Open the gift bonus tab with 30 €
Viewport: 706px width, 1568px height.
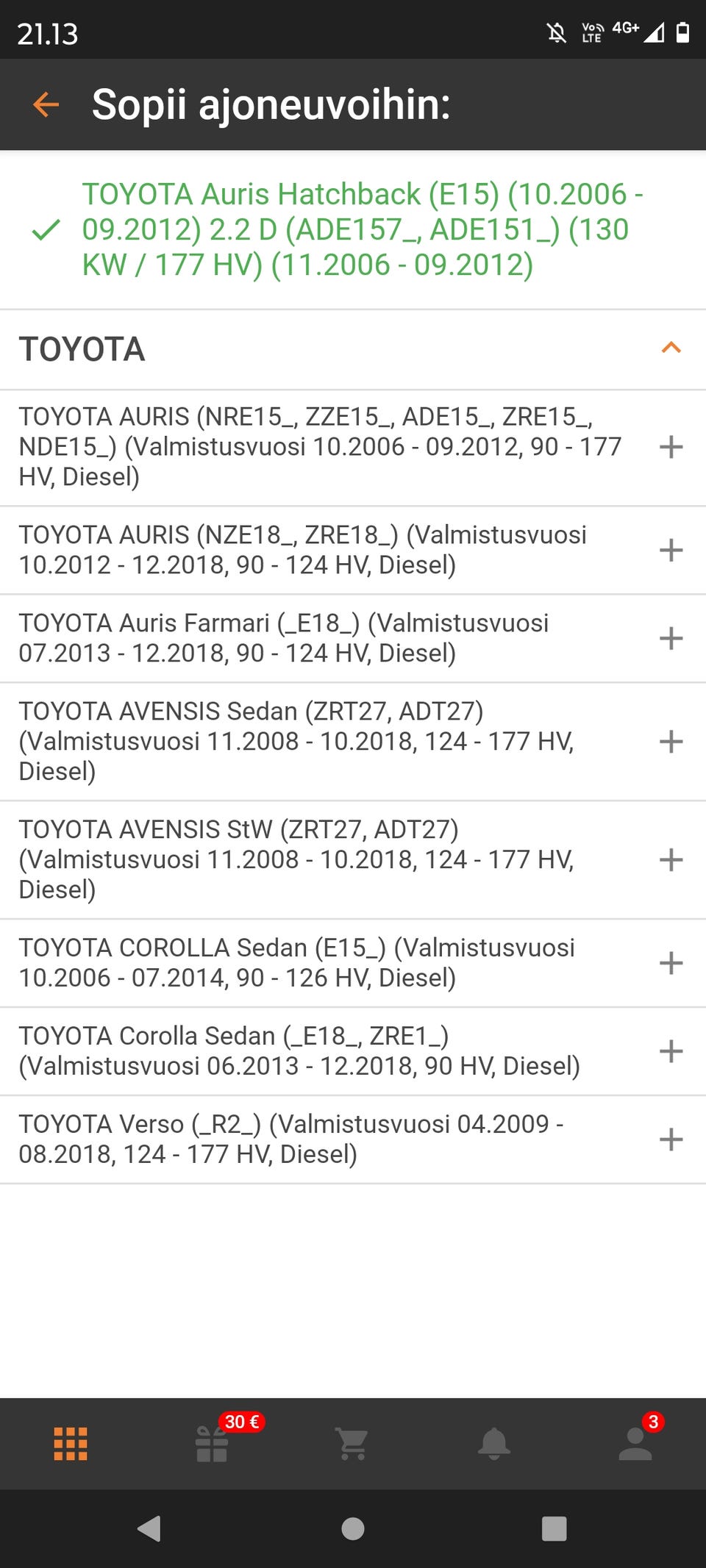coord(212,1444)
